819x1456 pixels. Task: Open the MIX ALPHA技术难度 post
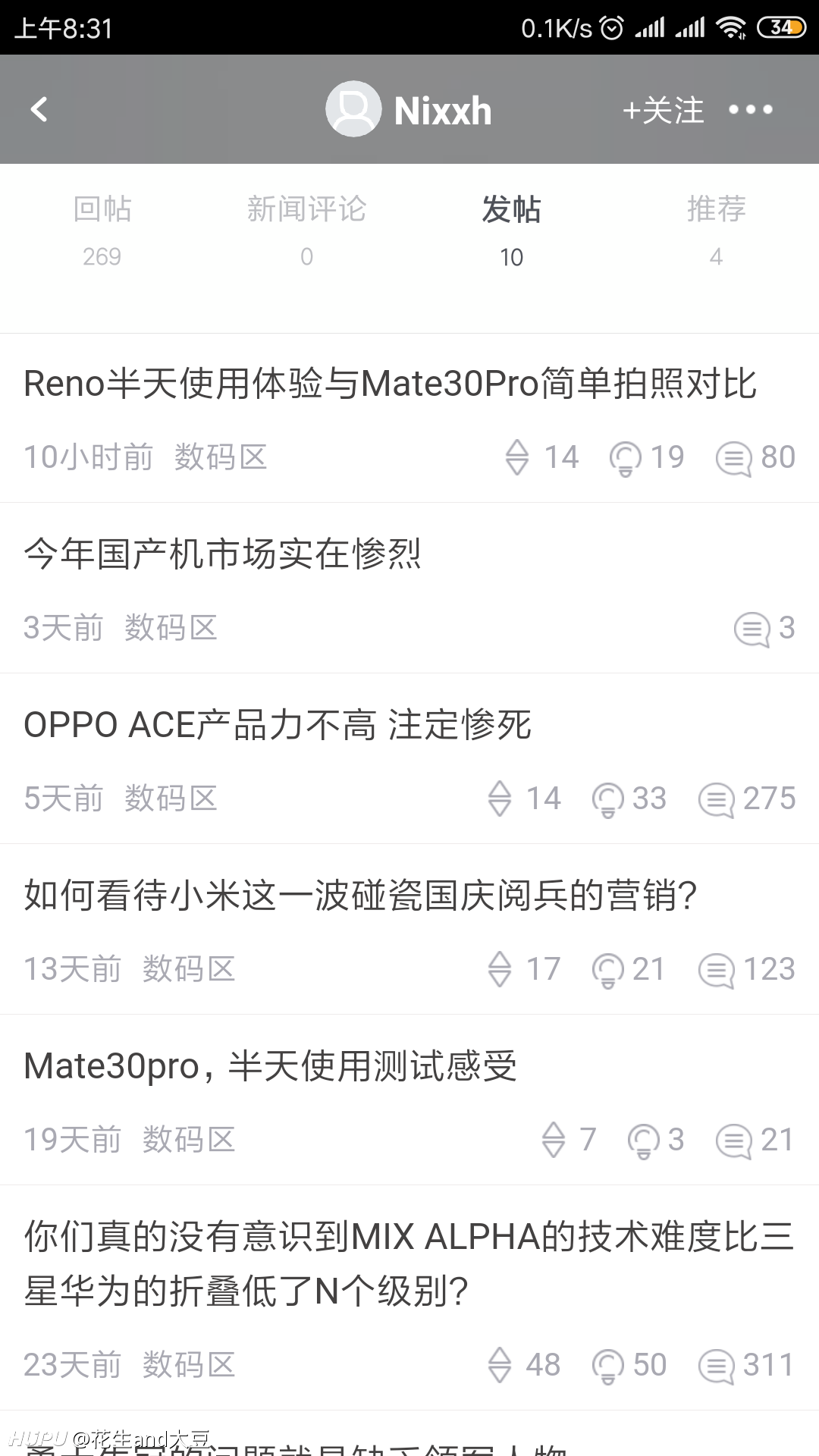click(x=409, y=1298)
